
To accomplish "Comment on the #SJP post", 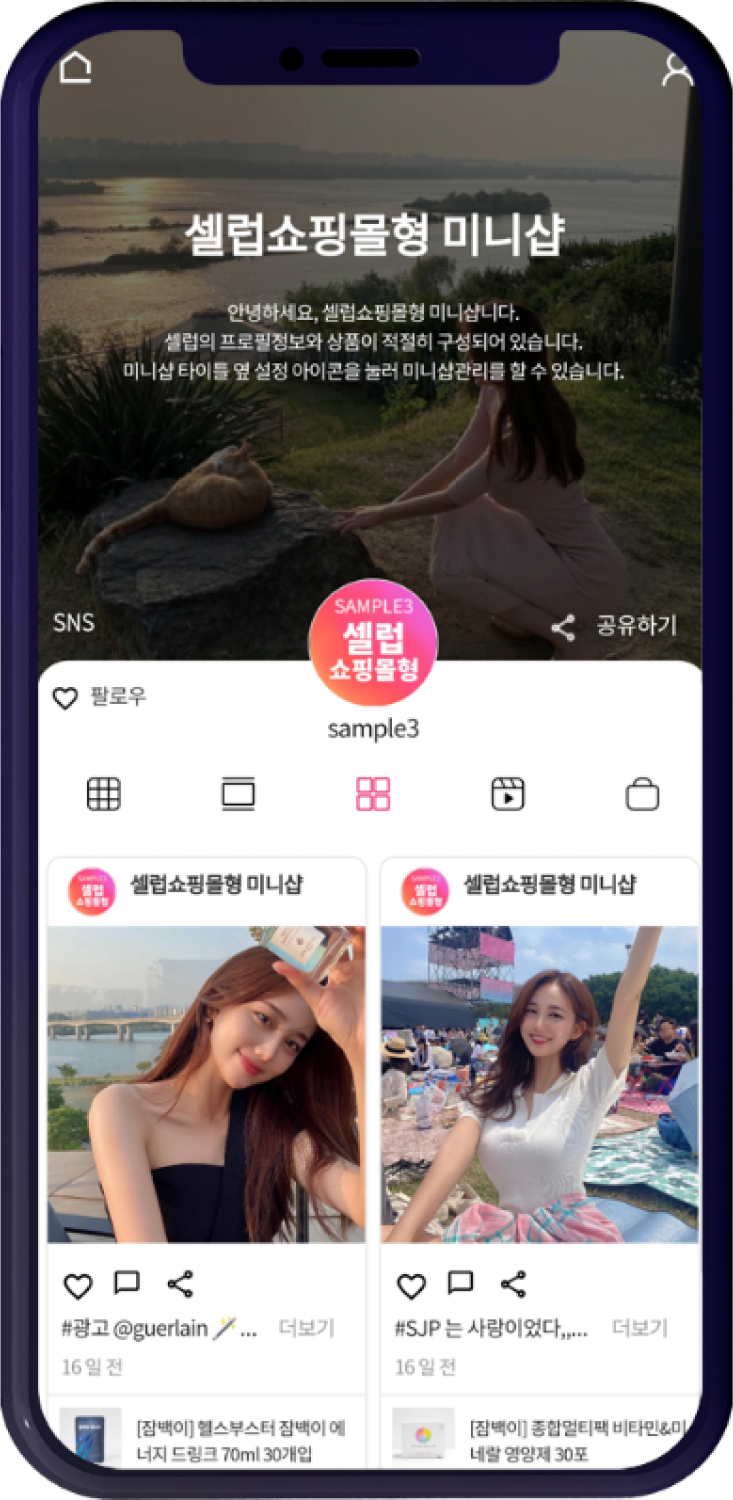I will (x=460, y=1283).
